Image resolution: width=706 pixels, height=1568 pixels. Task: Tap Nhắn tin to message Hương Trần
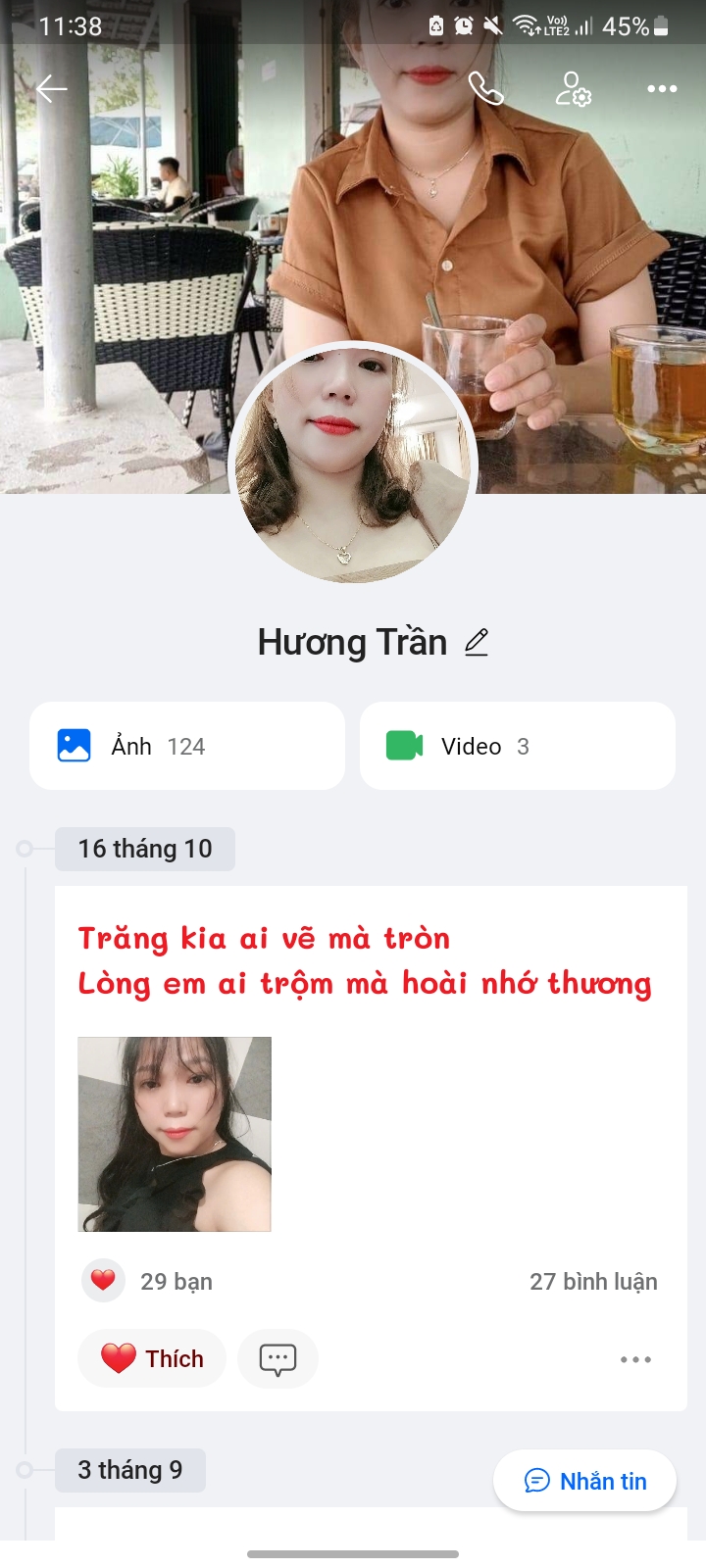[584, 1481]
